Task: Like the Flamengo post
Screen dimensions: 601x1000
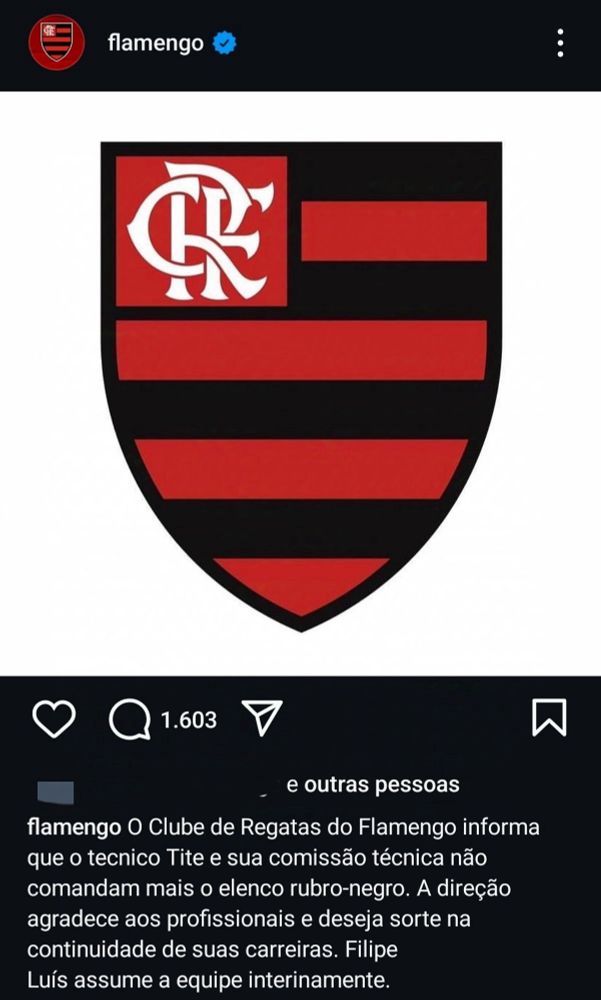Action: [x=54, y=718]
